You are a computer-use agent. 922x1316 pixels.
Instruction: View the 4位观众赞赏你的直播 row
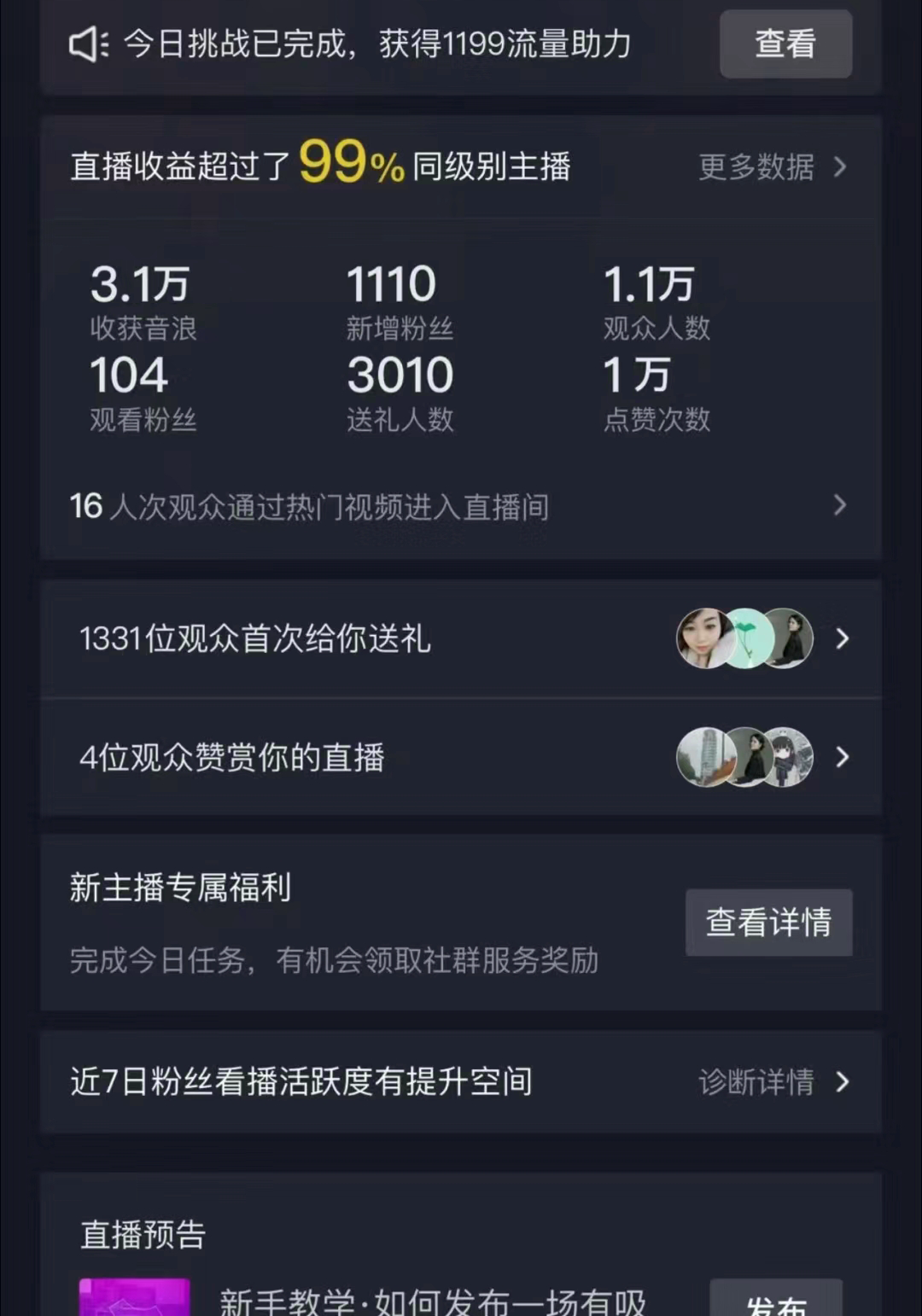tap(461, 757)
